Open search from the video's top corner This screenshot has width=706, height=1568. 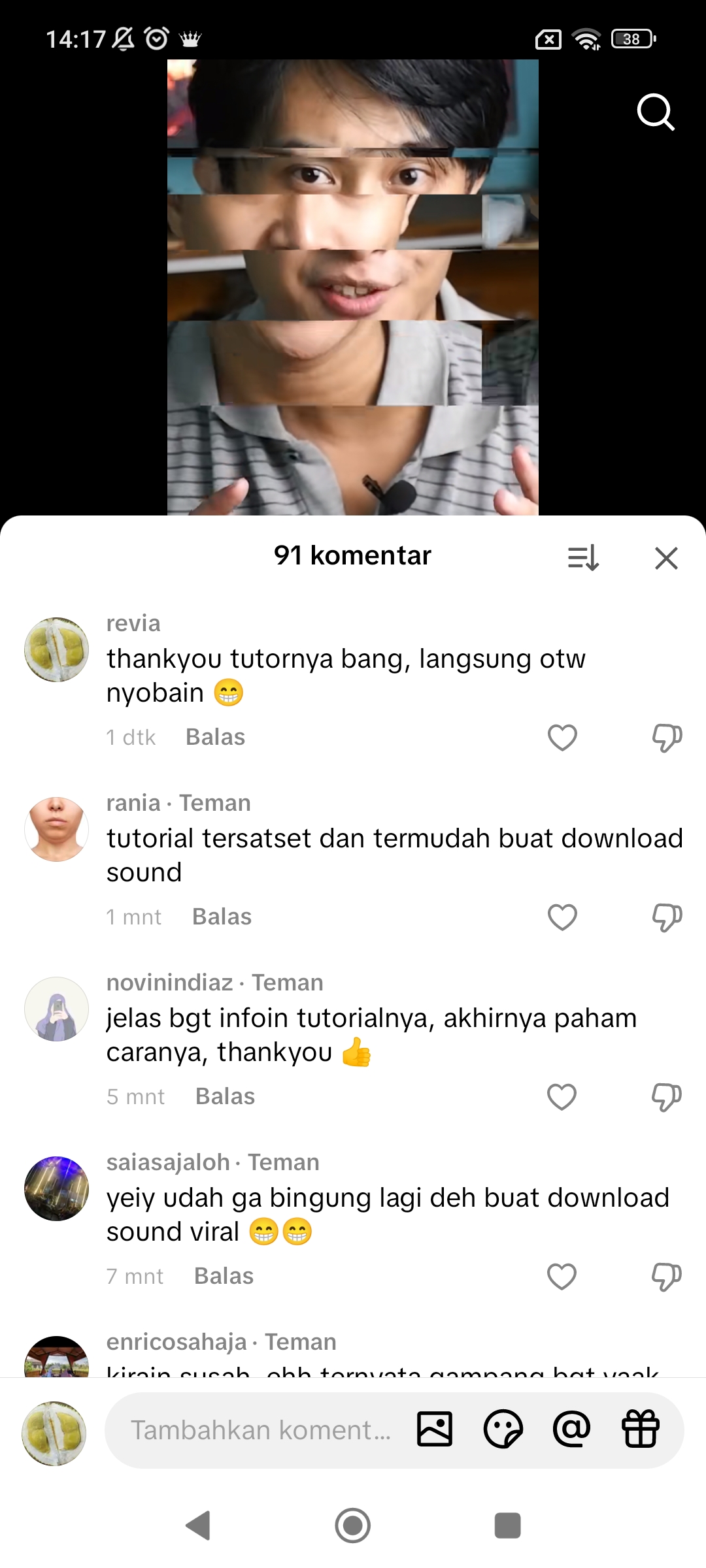coord(655,112)
